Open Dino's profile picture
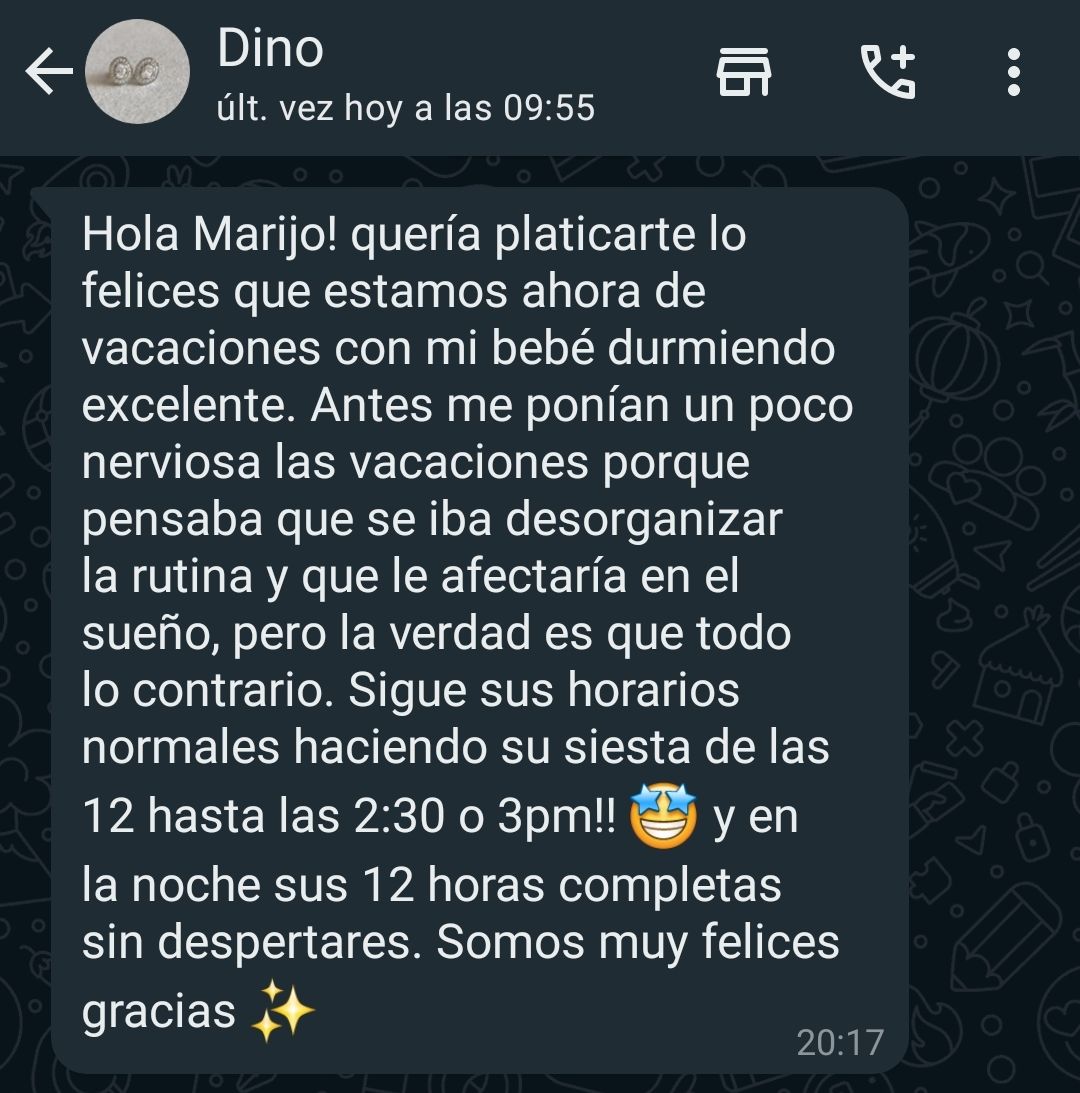The width and height of the screenshot is (1080, 1093). (x=137, y=72)
